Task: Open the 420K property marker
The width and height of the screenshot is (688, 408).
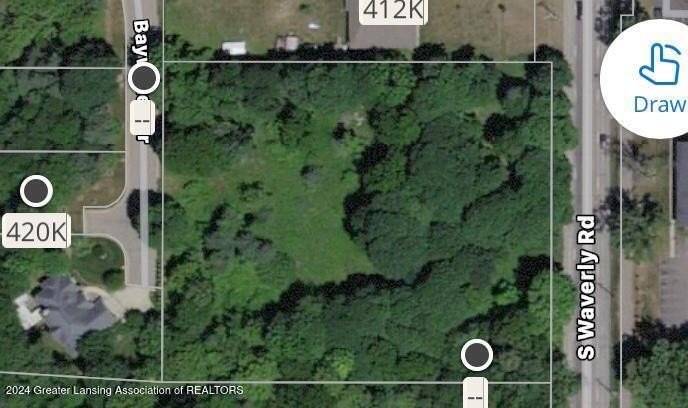Action: (x=36, y=191)
